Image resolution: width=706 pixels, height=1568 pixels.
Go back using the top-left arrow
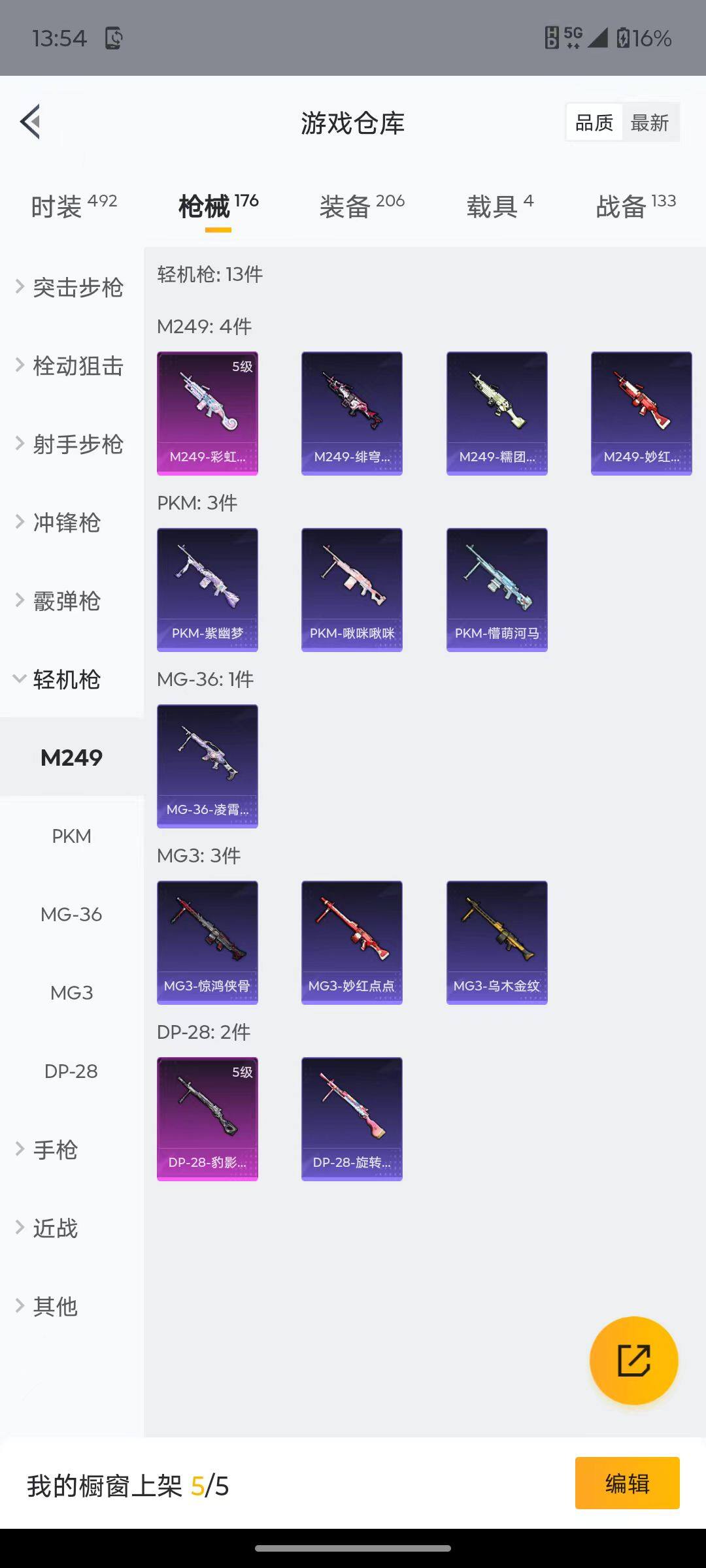click(x=31, y=122)
